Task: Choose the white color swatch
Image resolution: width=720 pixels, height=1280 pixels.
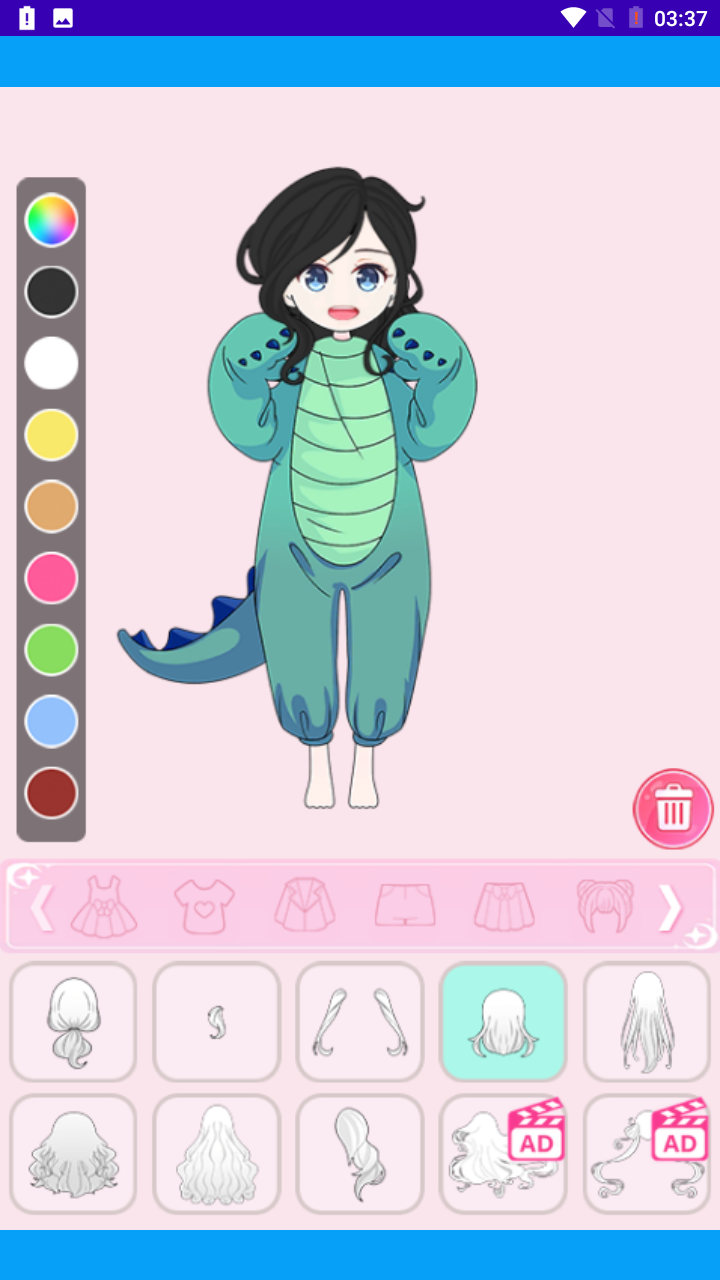Action: (51, 363)
